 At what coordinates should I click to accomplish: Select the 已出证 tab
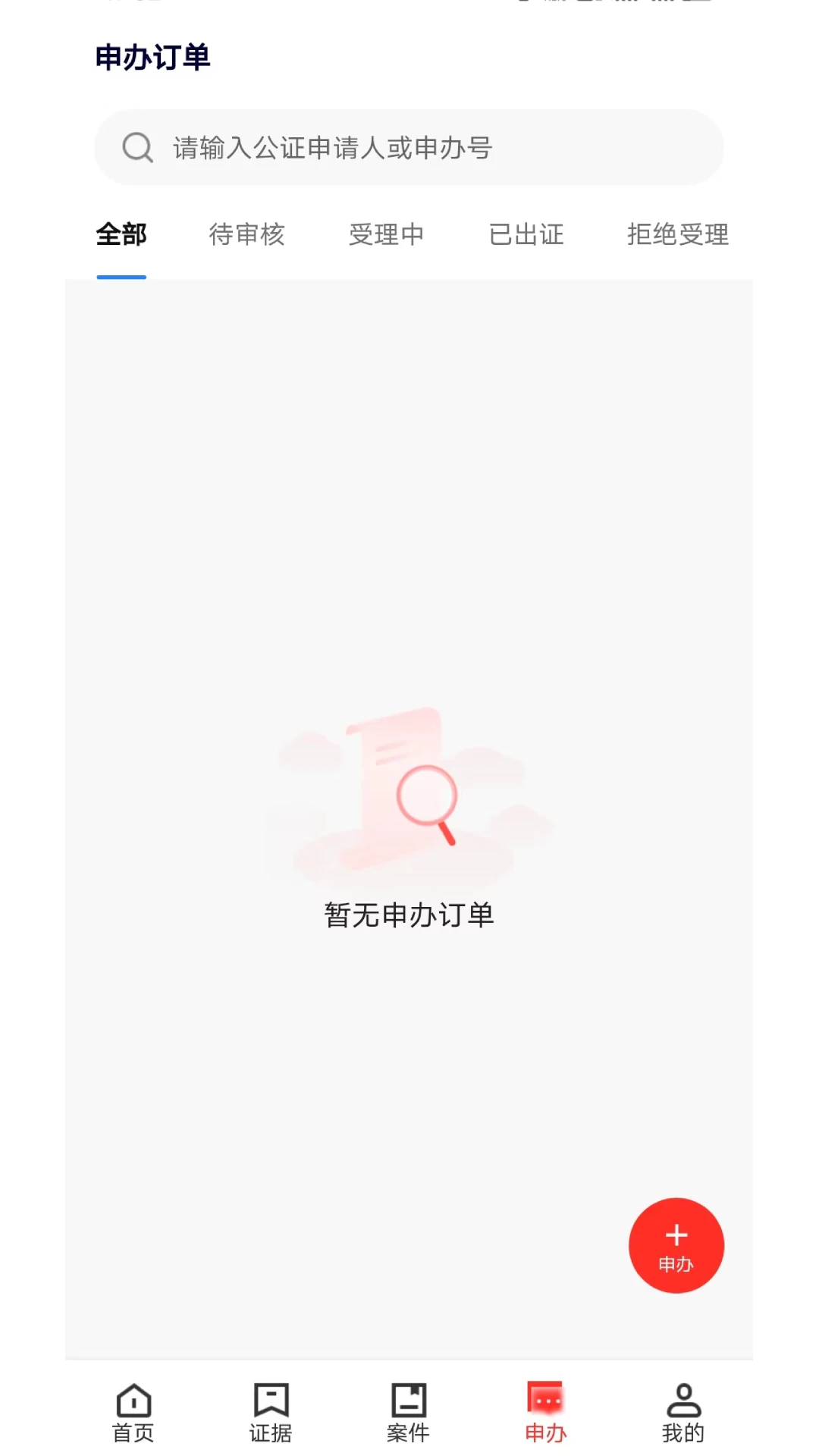(526, 235)
